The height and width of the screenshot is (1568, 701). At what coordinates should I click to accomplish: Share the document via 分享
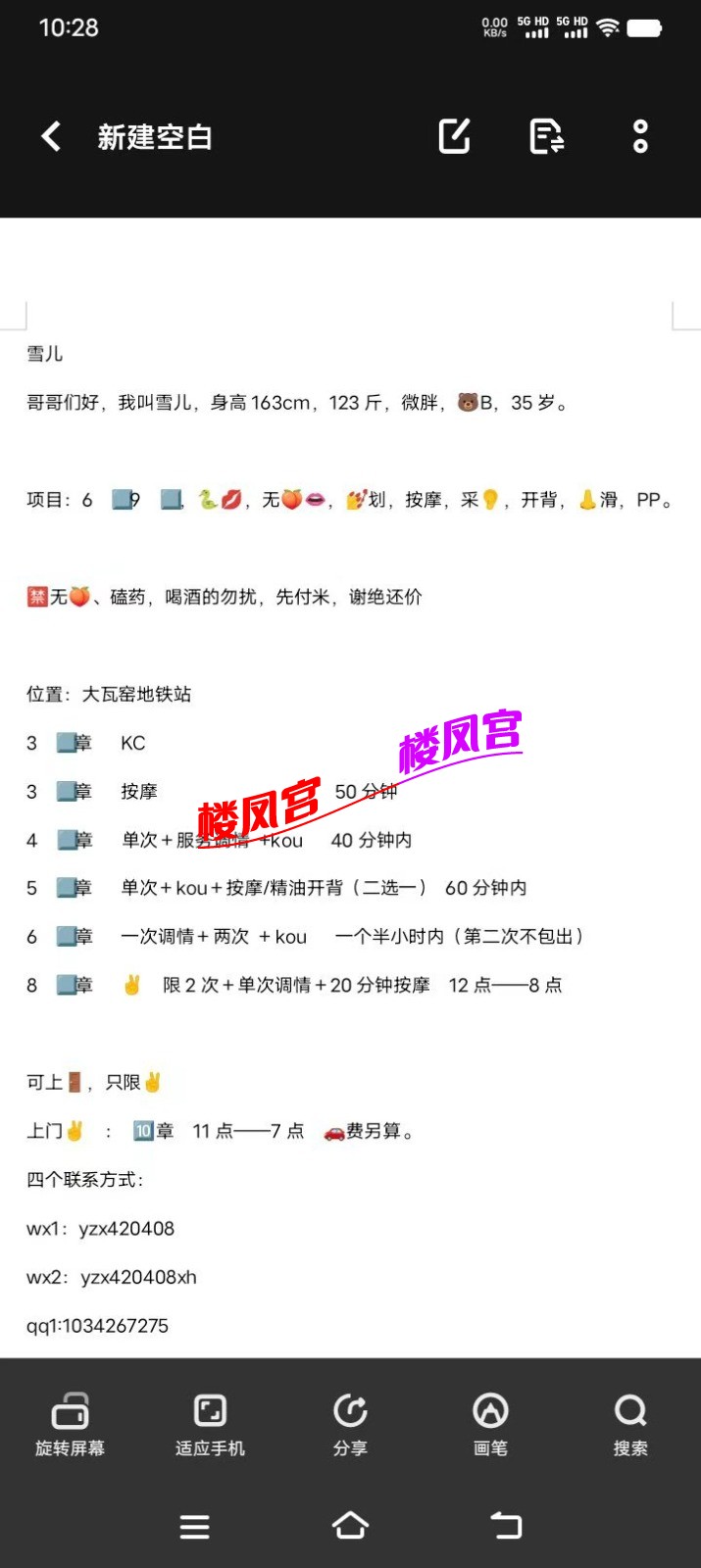click(350, 1423)
